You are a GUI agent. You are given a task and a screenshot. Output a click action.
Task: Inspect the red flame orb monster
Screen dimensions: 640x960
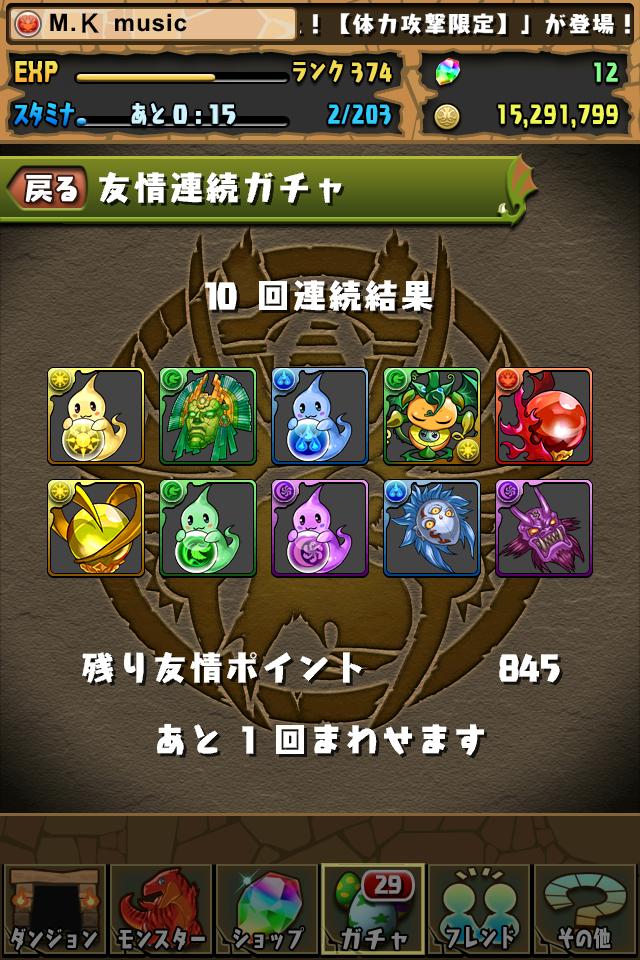tap(544, 416)
